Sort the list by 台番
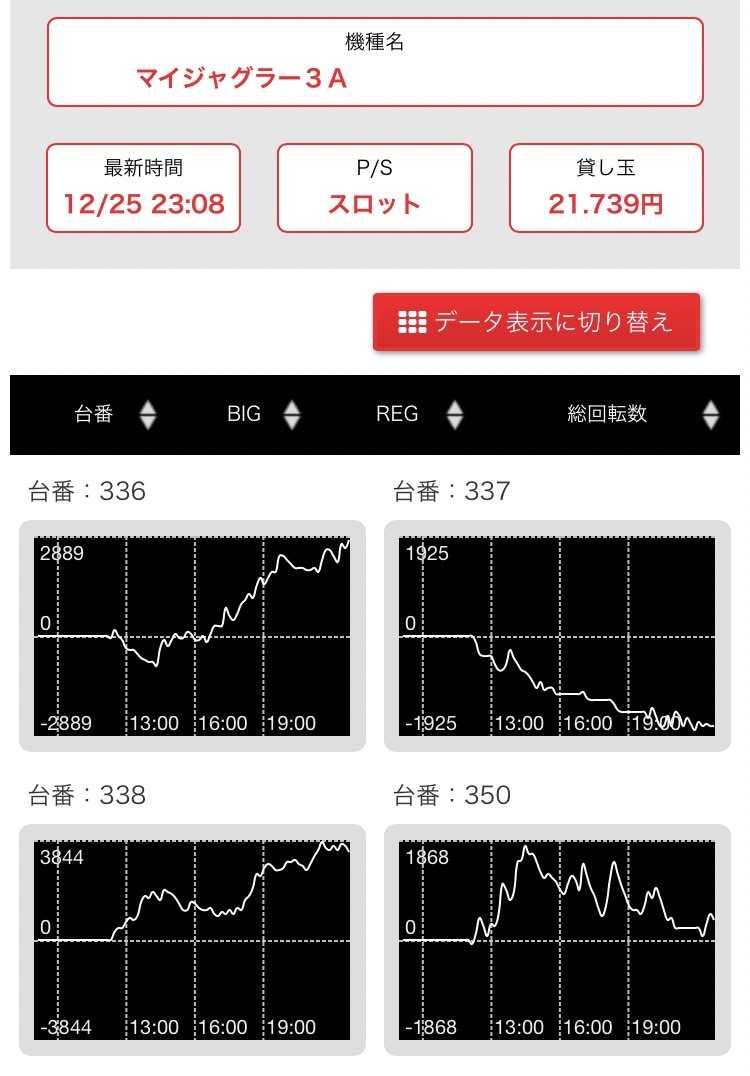 (x=115, y=414)
